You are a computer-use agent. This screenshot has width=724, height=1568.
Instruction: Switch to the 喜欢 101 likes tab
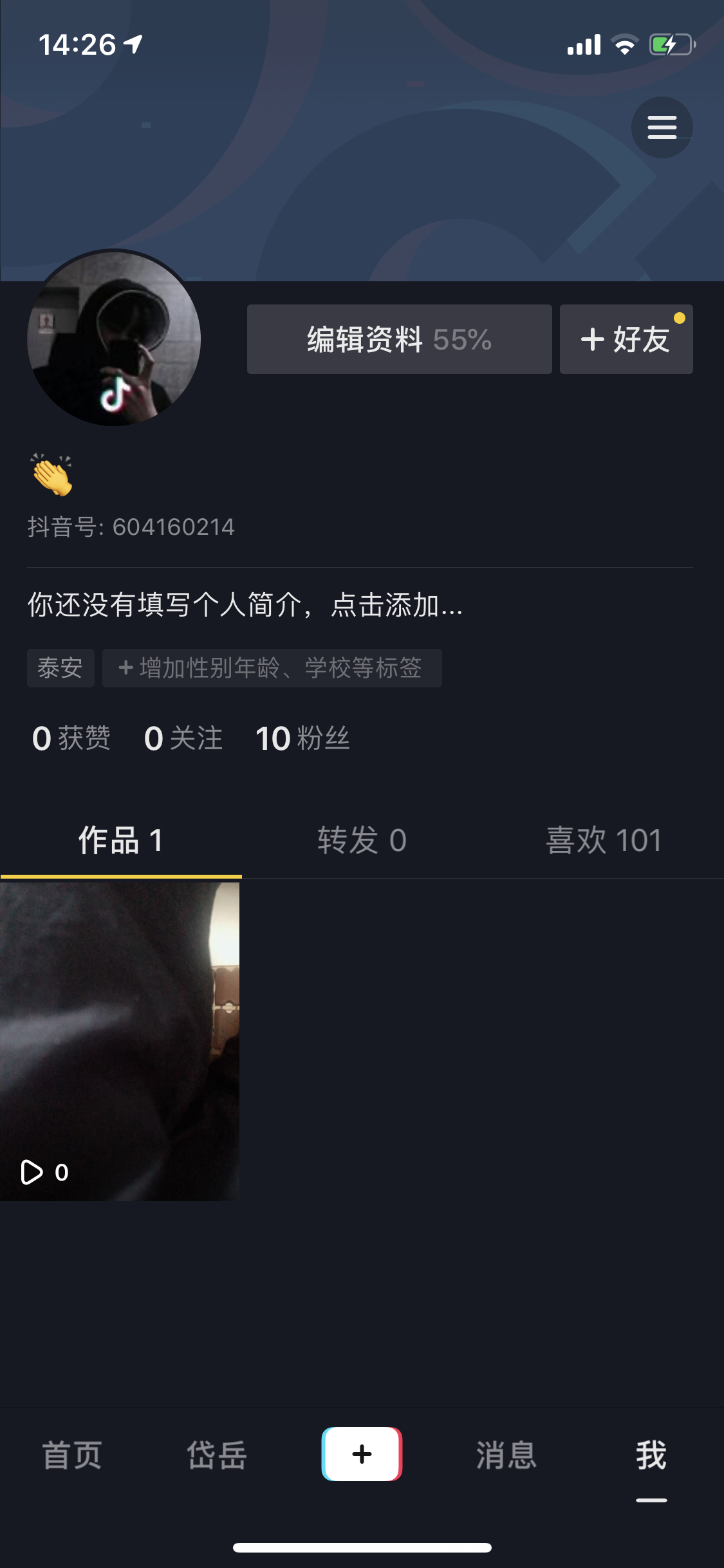pyautogui.click(x=604, y=840)
